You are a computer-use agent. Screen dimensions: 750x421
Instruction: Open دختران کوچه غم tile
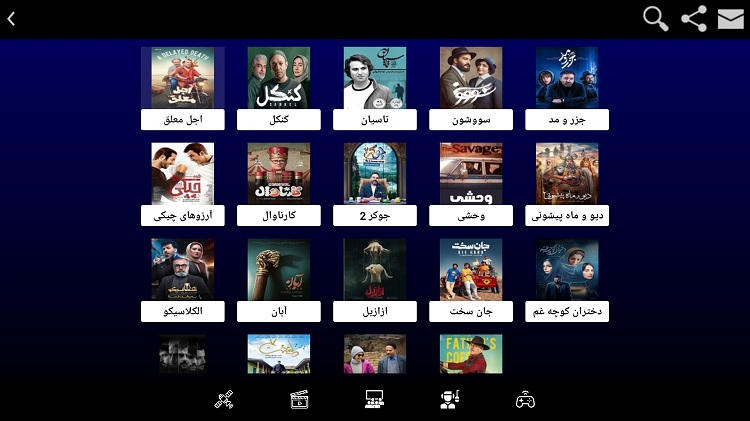pyautogui.click(x=567, y=280)
